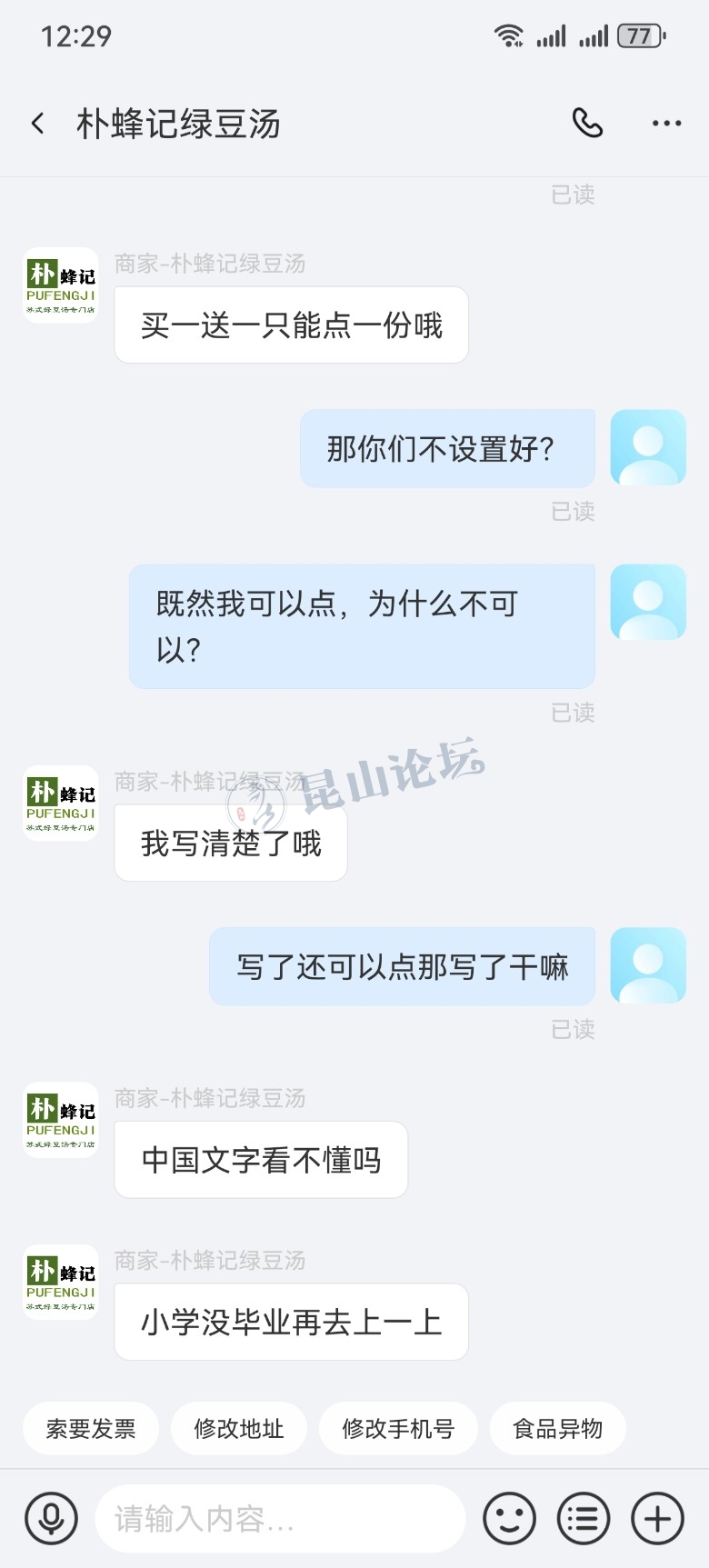Open the three-dot overflow menu
This screenshot has height=1568, width=709.
666,124
